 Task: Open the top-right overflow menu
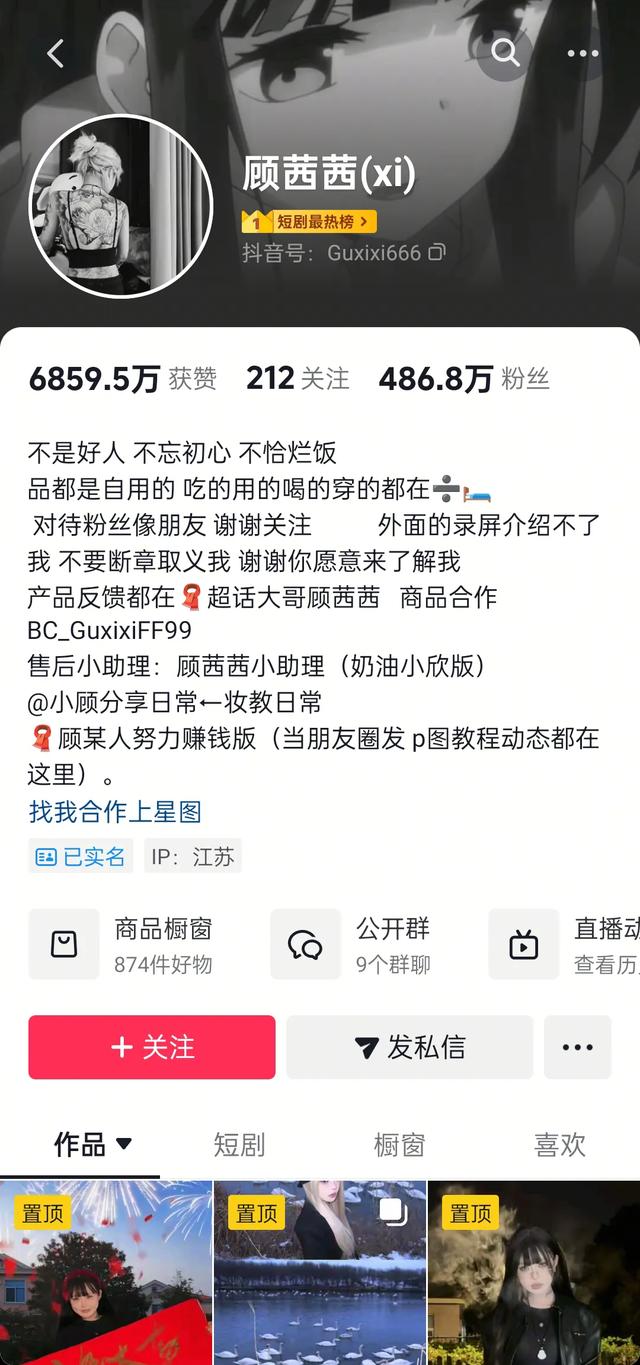[583, 54]
